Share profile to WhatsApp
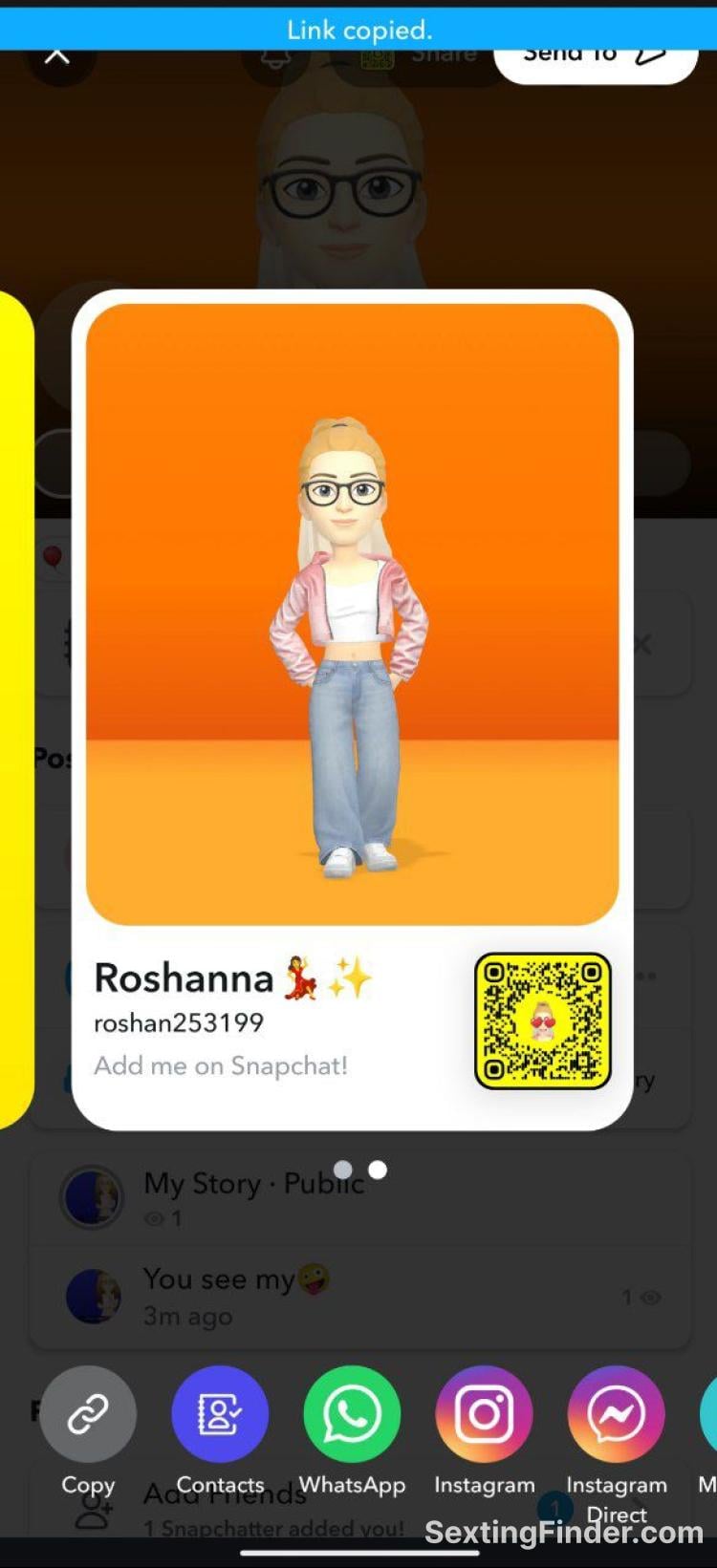This screenshot has height=1568, width=717. click(x=352, y=1414)
